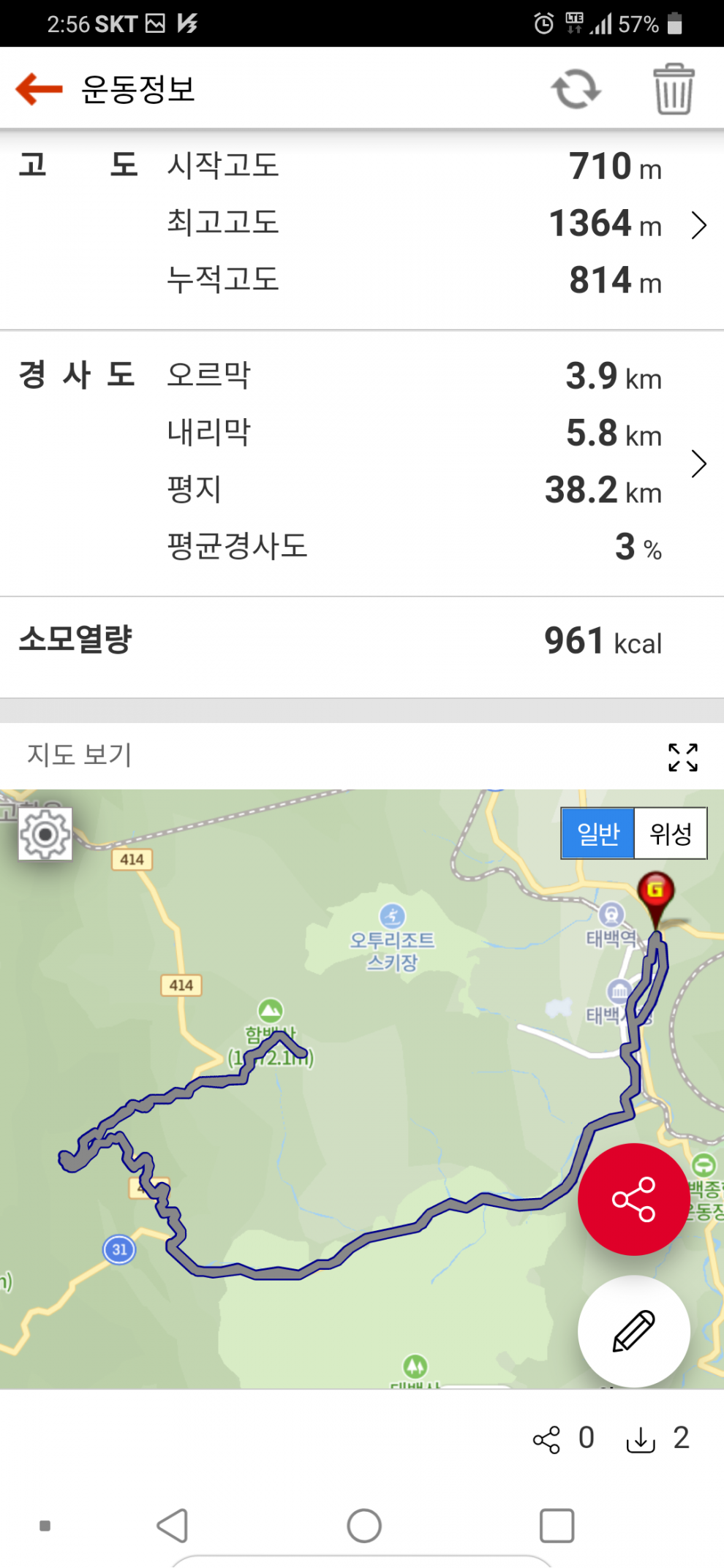Image resolution: width=724 pixels, height=1568 pixels.
Task: Refresh the workout information
Action: [x=576, y=89]
